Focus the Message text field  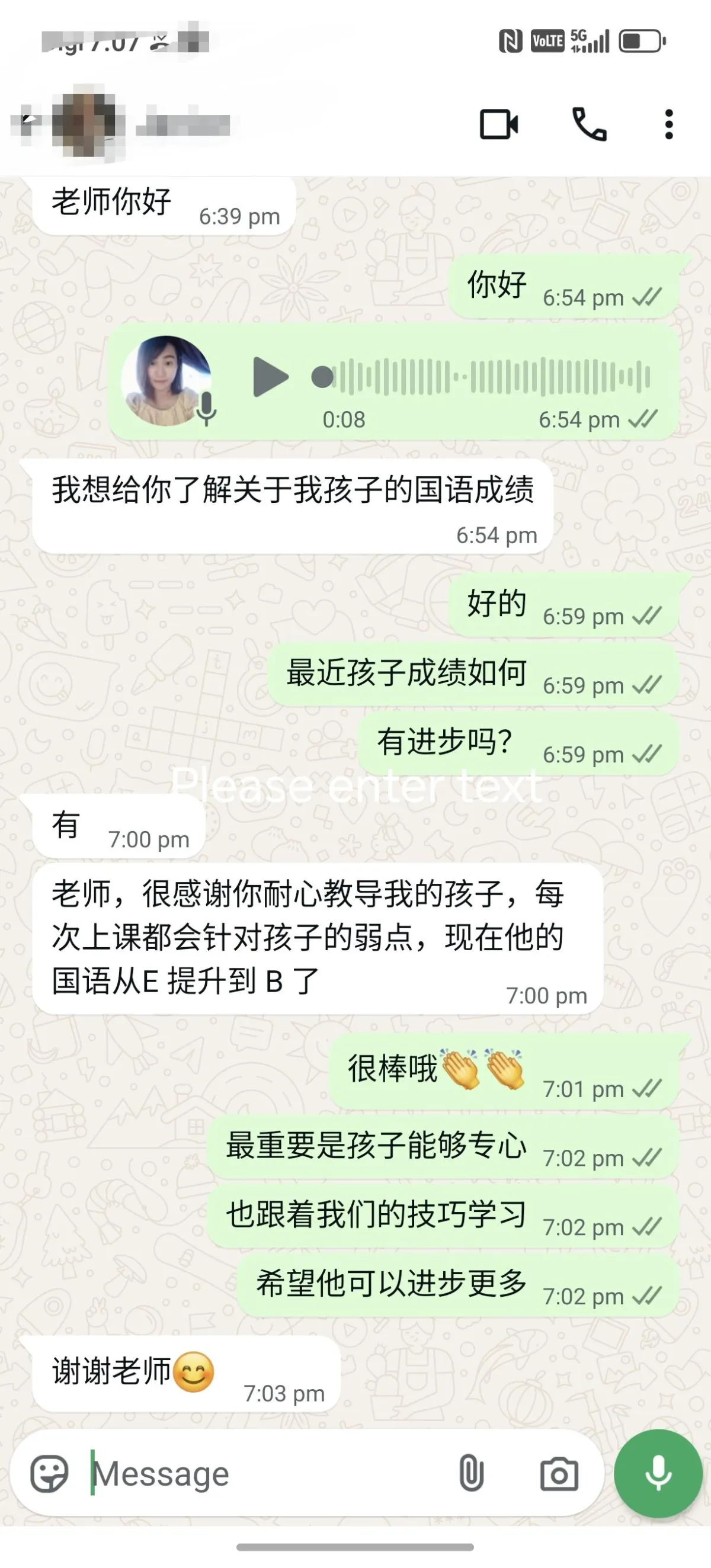coord(268,1474)
